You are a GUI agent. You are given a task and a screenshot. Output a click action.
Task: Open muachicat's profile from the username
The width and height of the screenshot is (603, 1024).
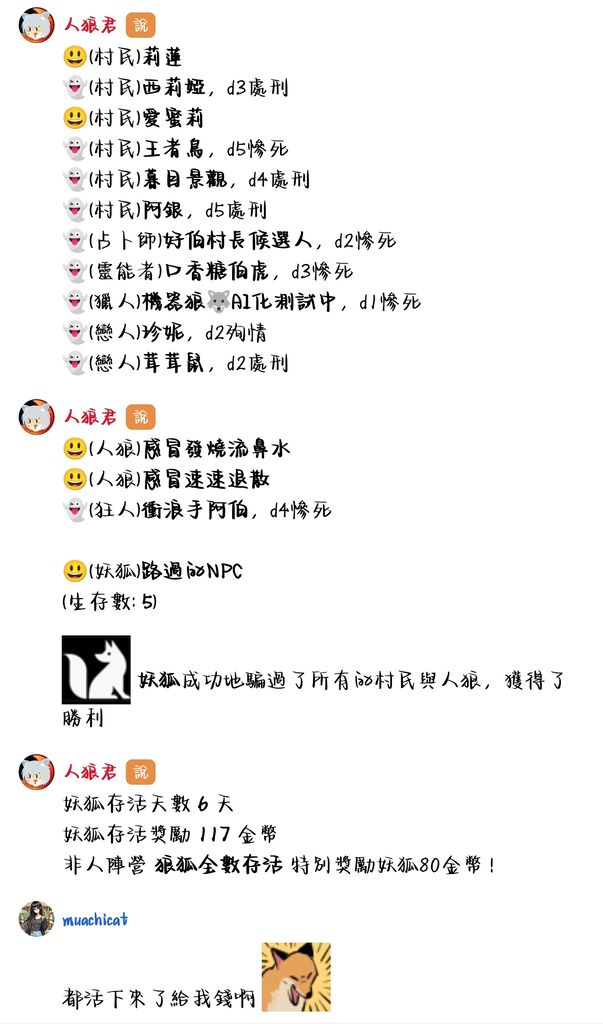tap(95, 919)
